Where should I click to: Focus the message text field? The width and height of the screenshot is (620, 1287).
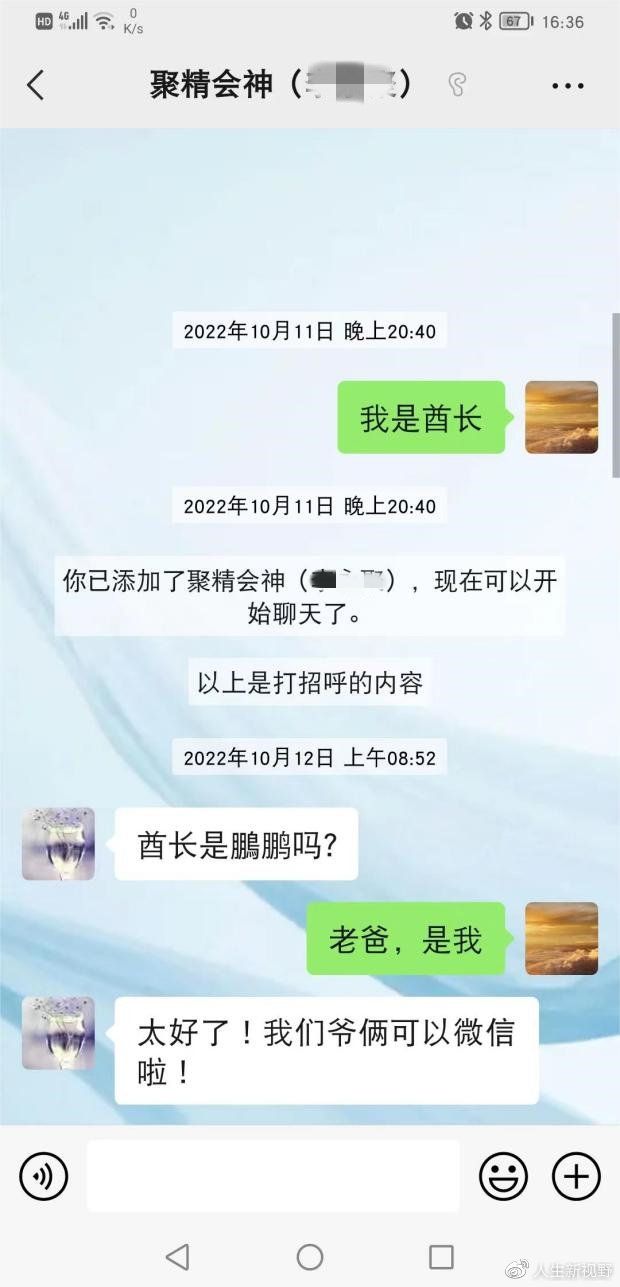273,1175
